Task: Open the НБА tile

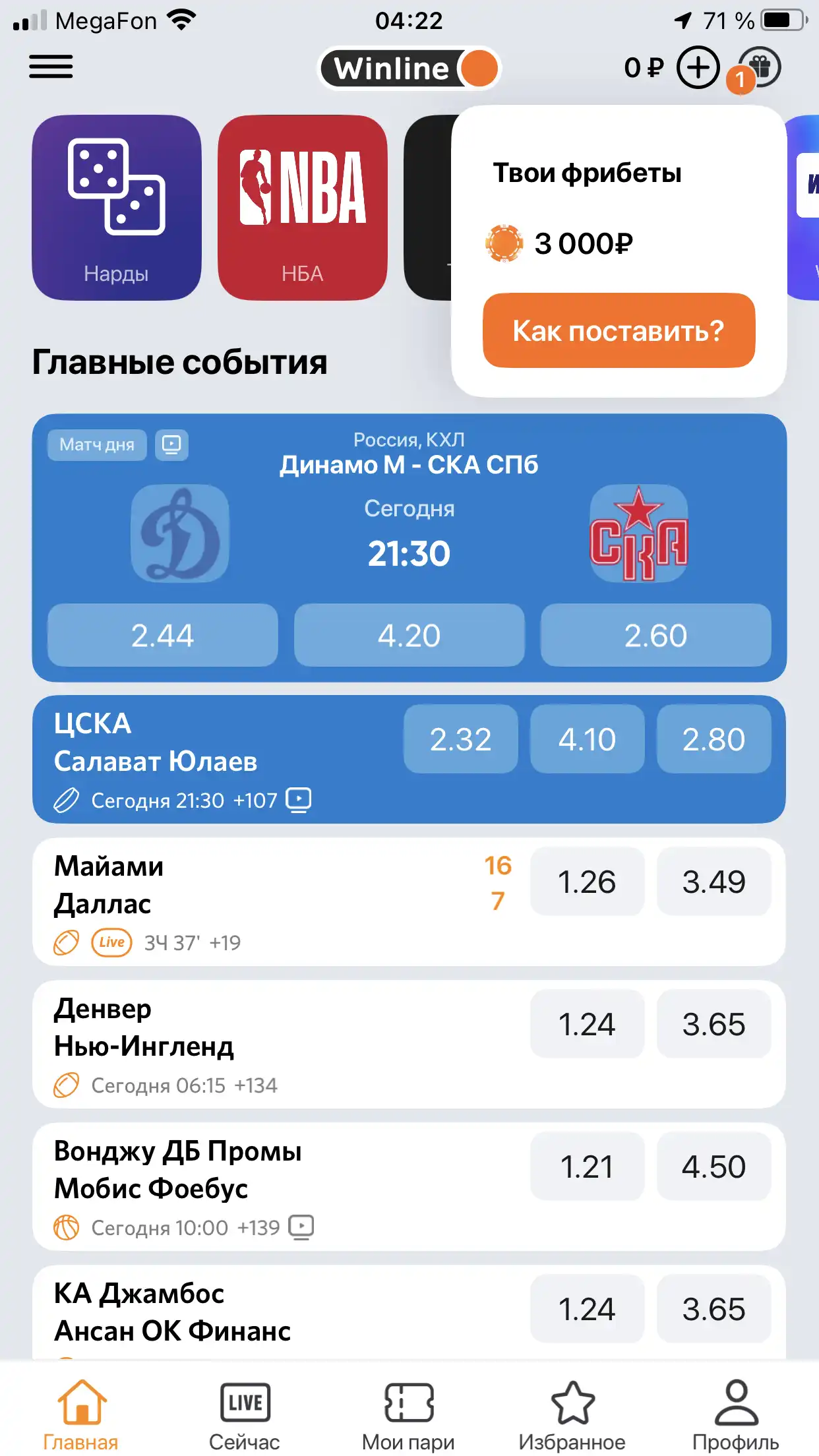Action: pyautogui.click(x=303, y=208)
